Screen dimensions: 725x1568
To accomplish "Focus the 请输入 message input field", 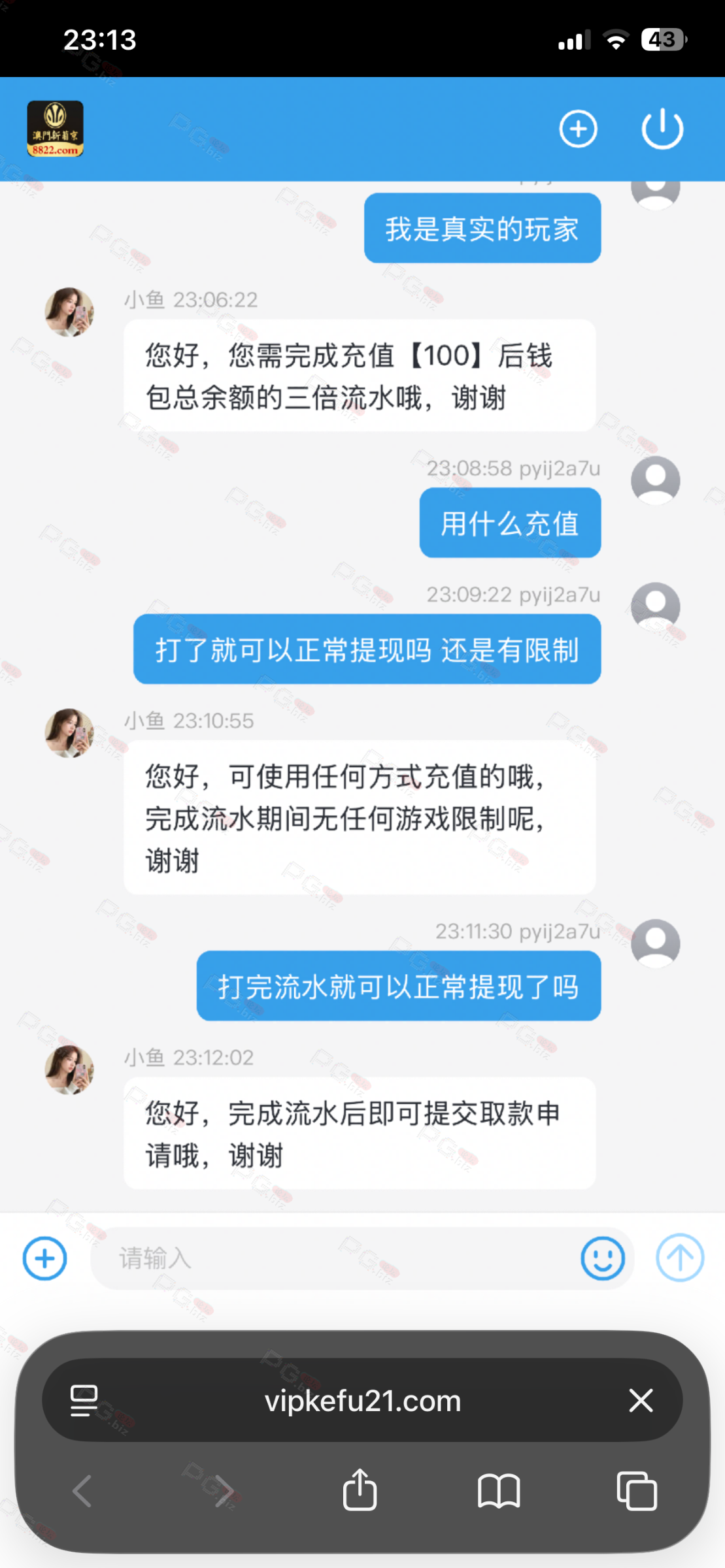I will point(333,1258).
